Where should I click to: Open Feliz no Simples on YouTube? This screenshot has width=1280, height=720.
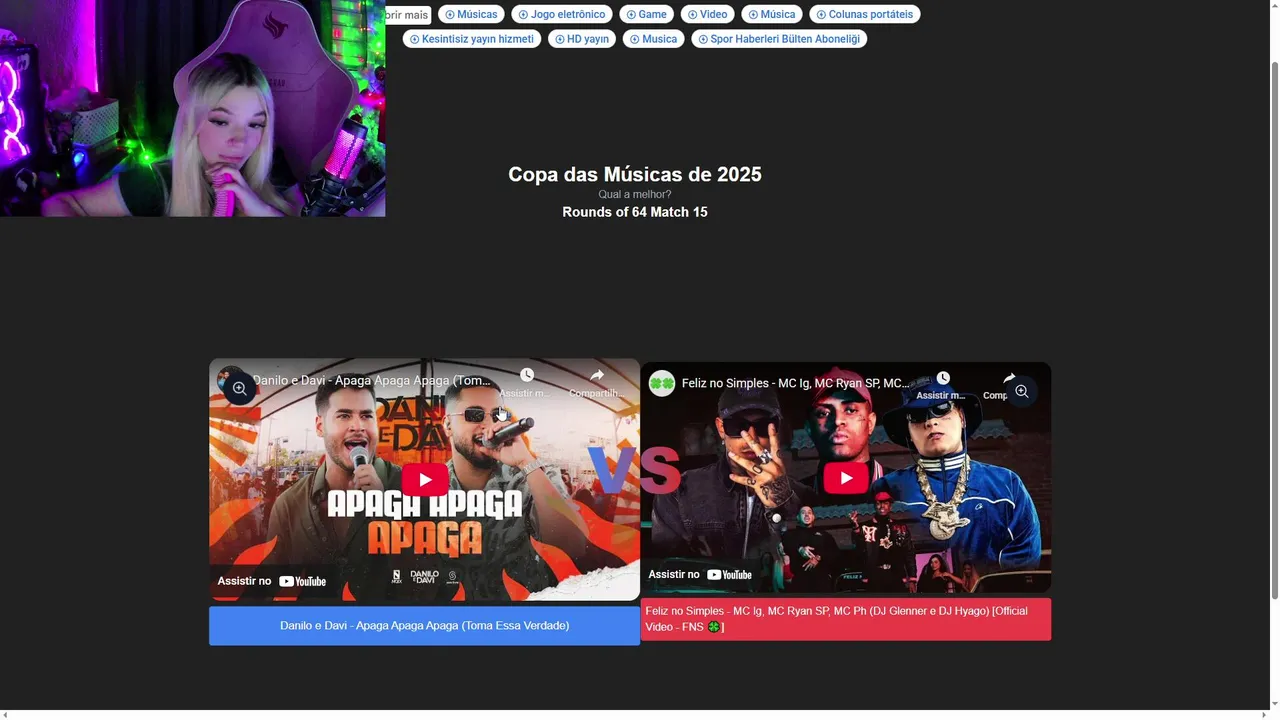(700, 574)
